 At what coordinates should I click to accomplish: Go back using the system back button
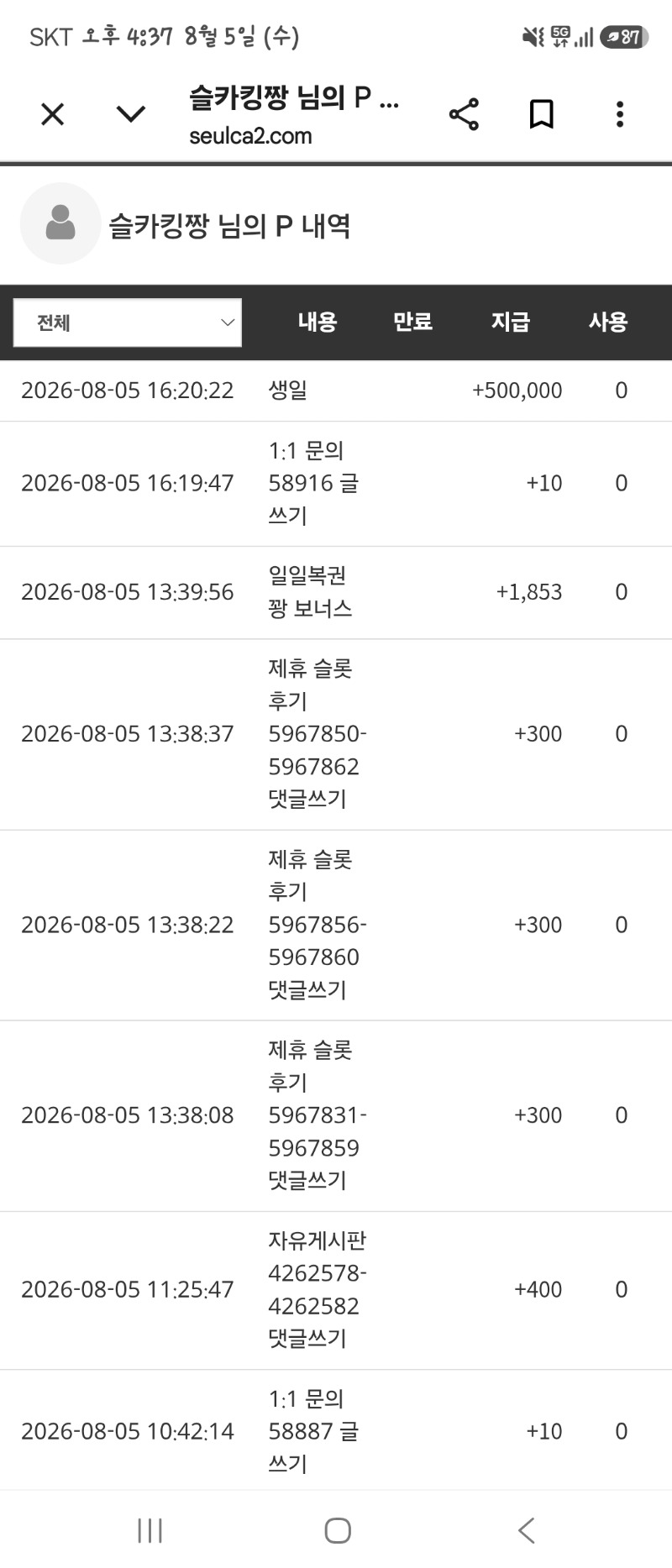(x=527, y=1530)
